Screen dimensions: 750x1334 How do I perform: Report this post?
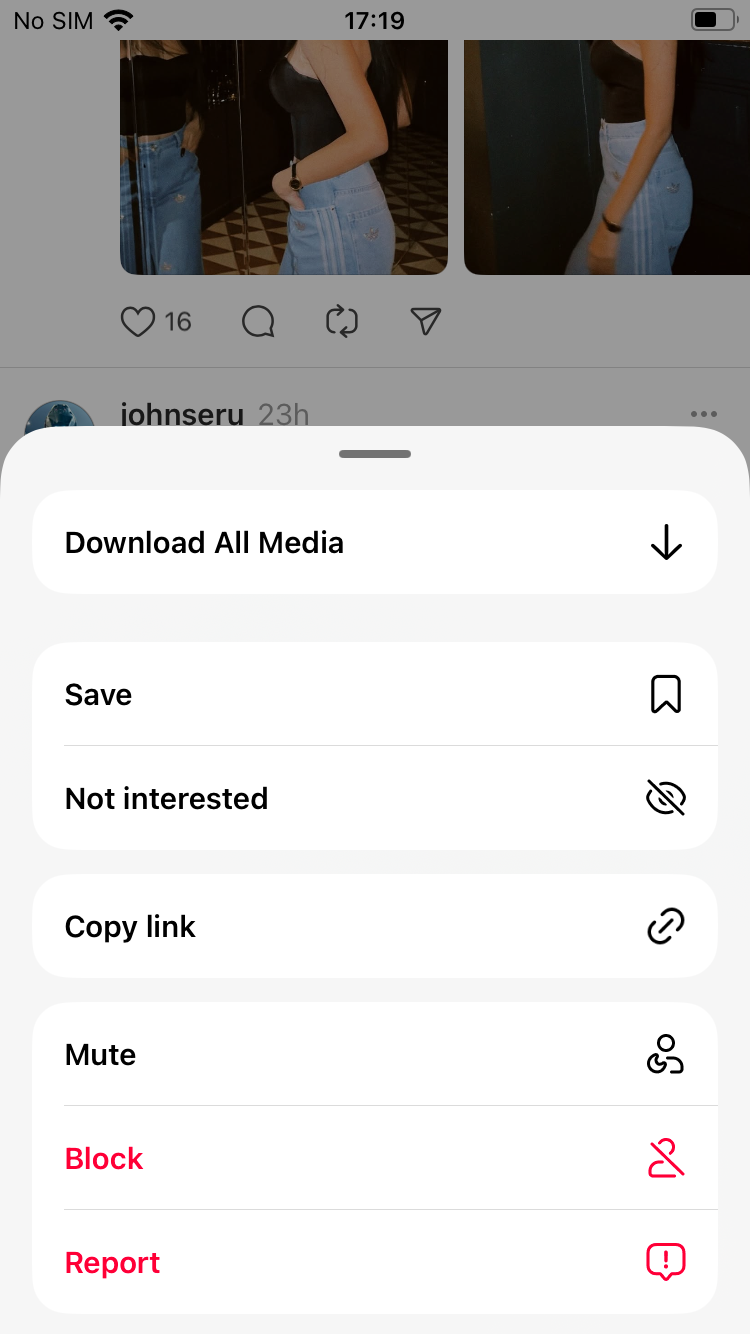[x=375, y=1262]
